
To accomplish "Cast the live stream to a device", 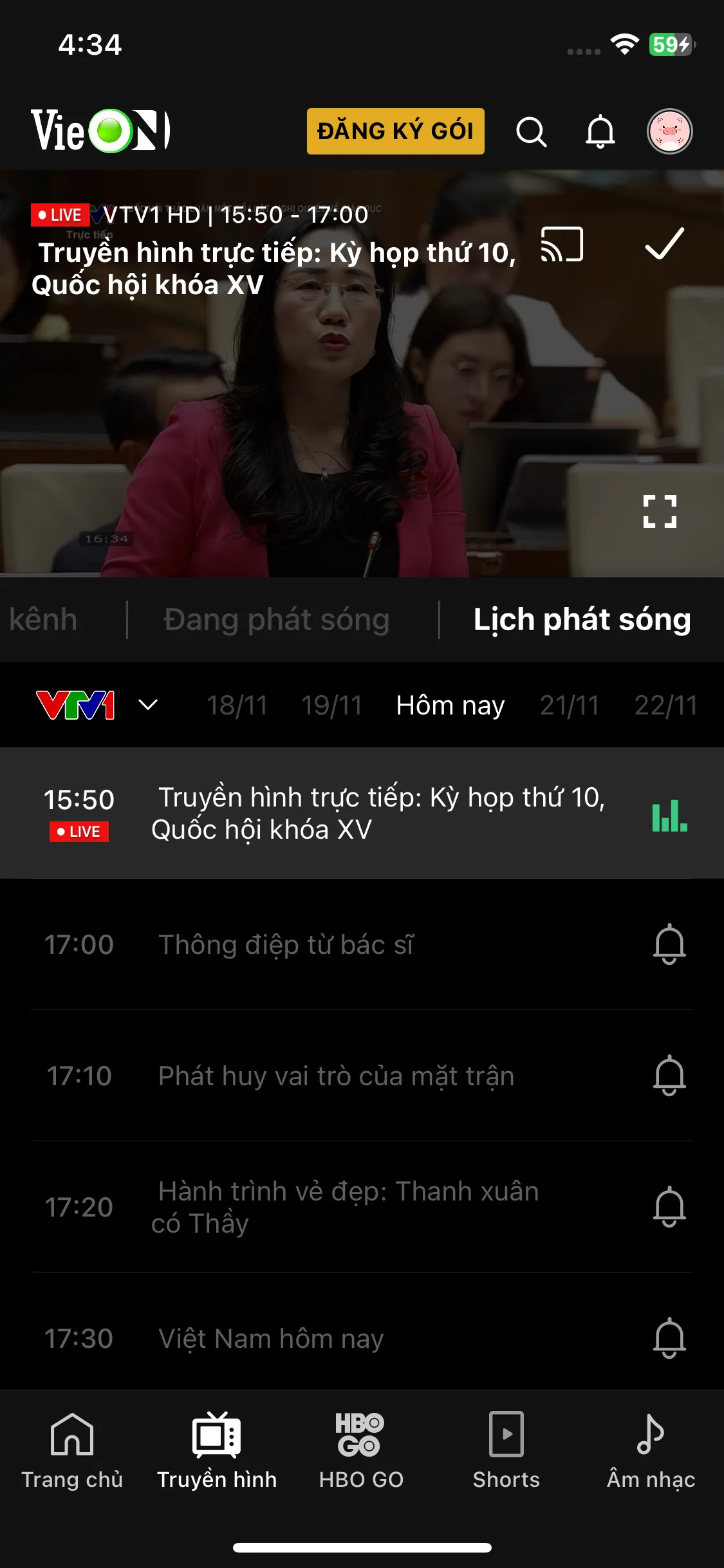I will click(x=562, y=245).
